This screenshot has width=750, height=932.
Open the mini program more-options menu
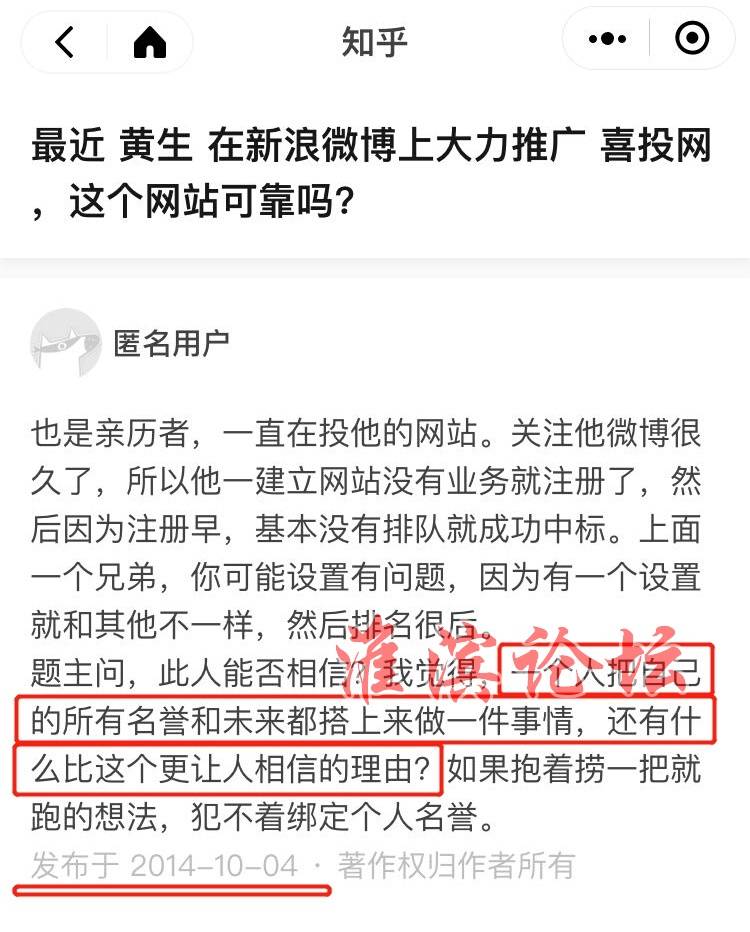point(607,40)
